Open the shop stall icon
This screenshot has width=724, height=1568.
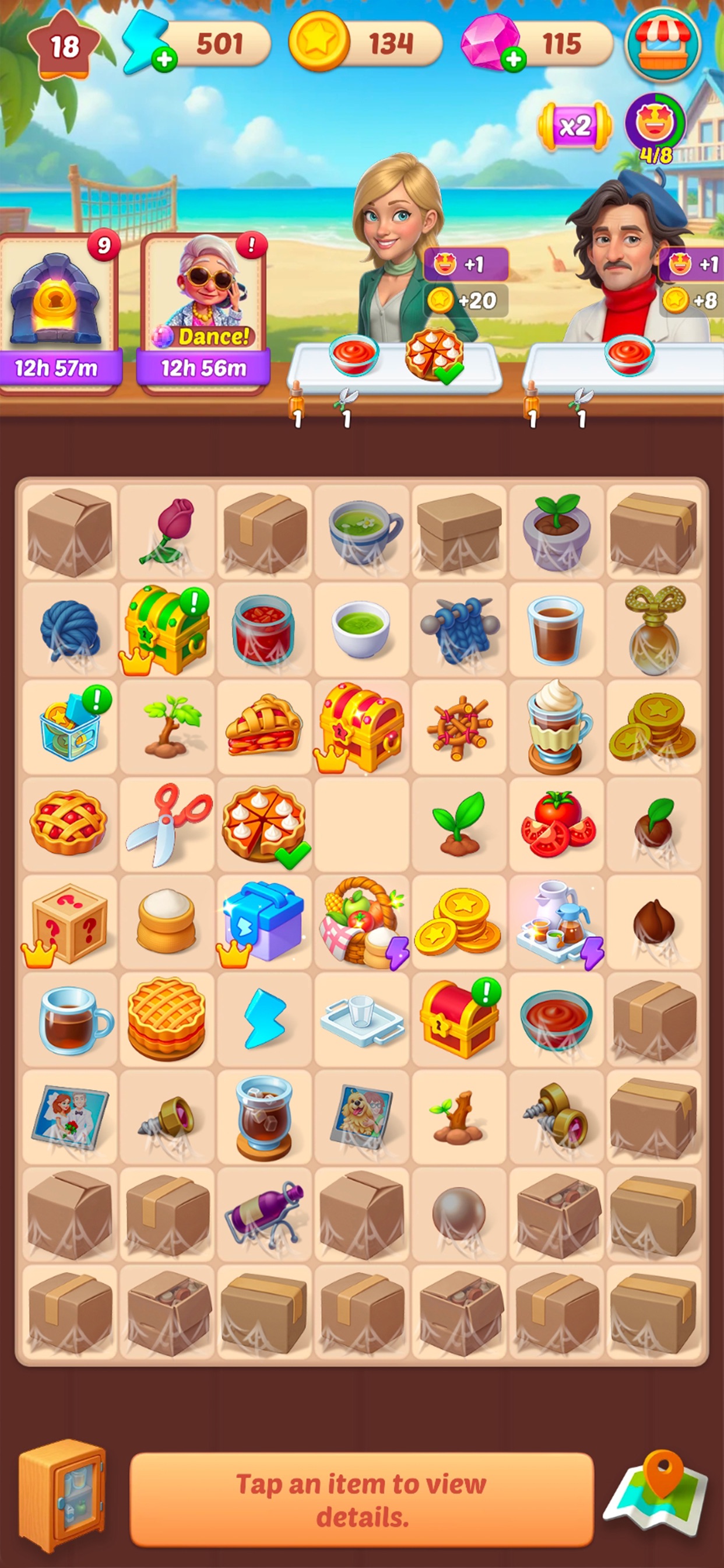(663, 44)
